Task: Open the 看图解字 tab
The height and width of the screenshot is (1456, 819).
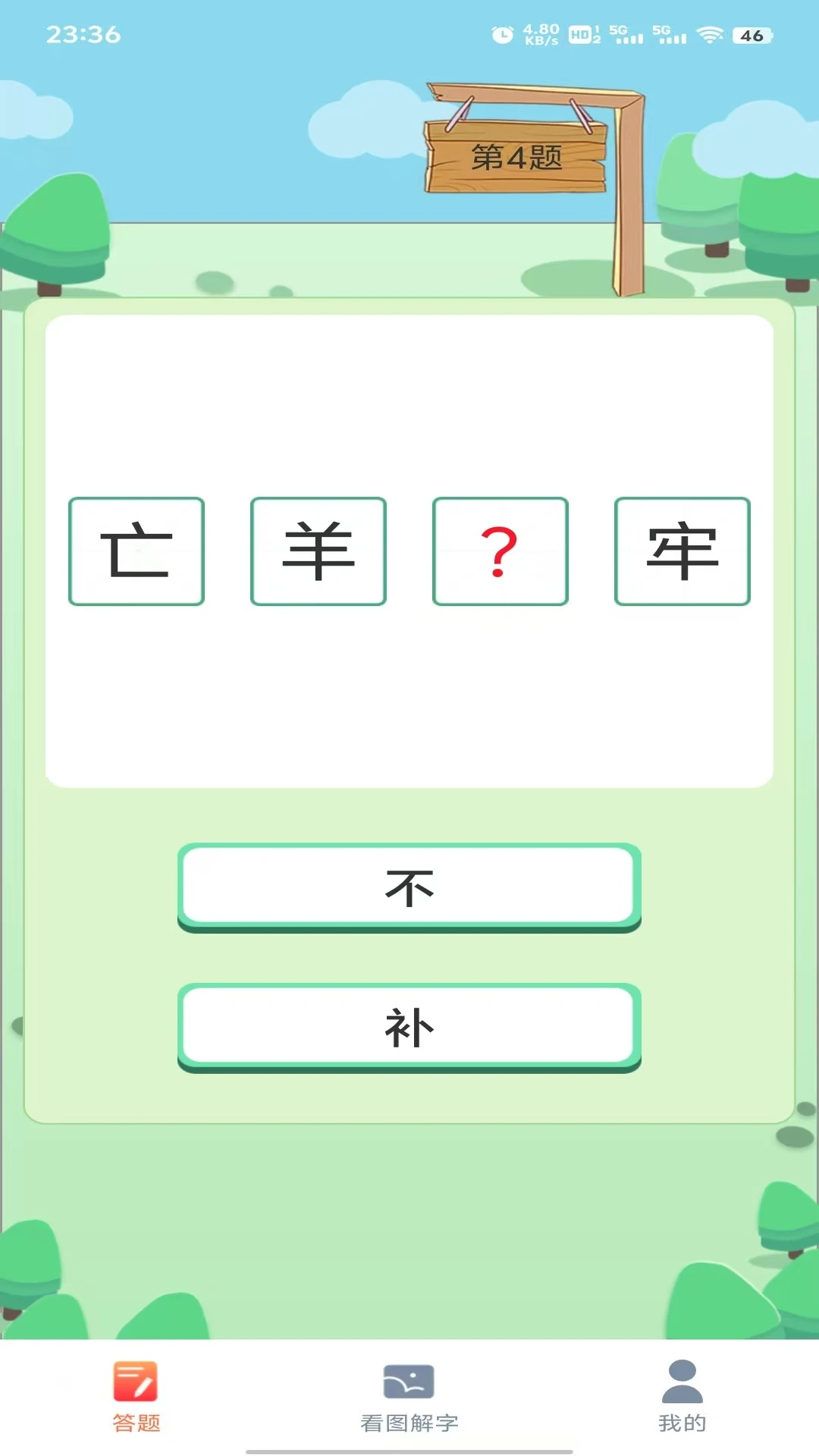Action: coord(409,1397)
